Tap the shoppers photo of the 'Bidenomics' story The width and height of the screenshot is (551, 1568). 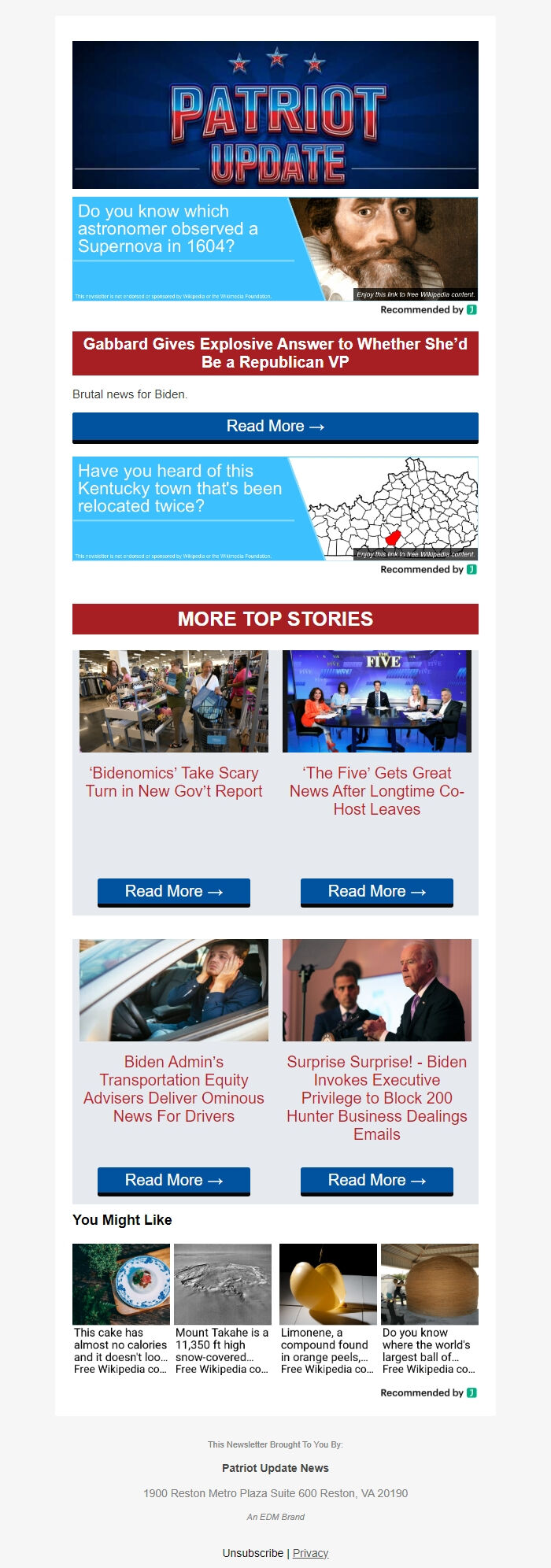(x=174, y=701)
